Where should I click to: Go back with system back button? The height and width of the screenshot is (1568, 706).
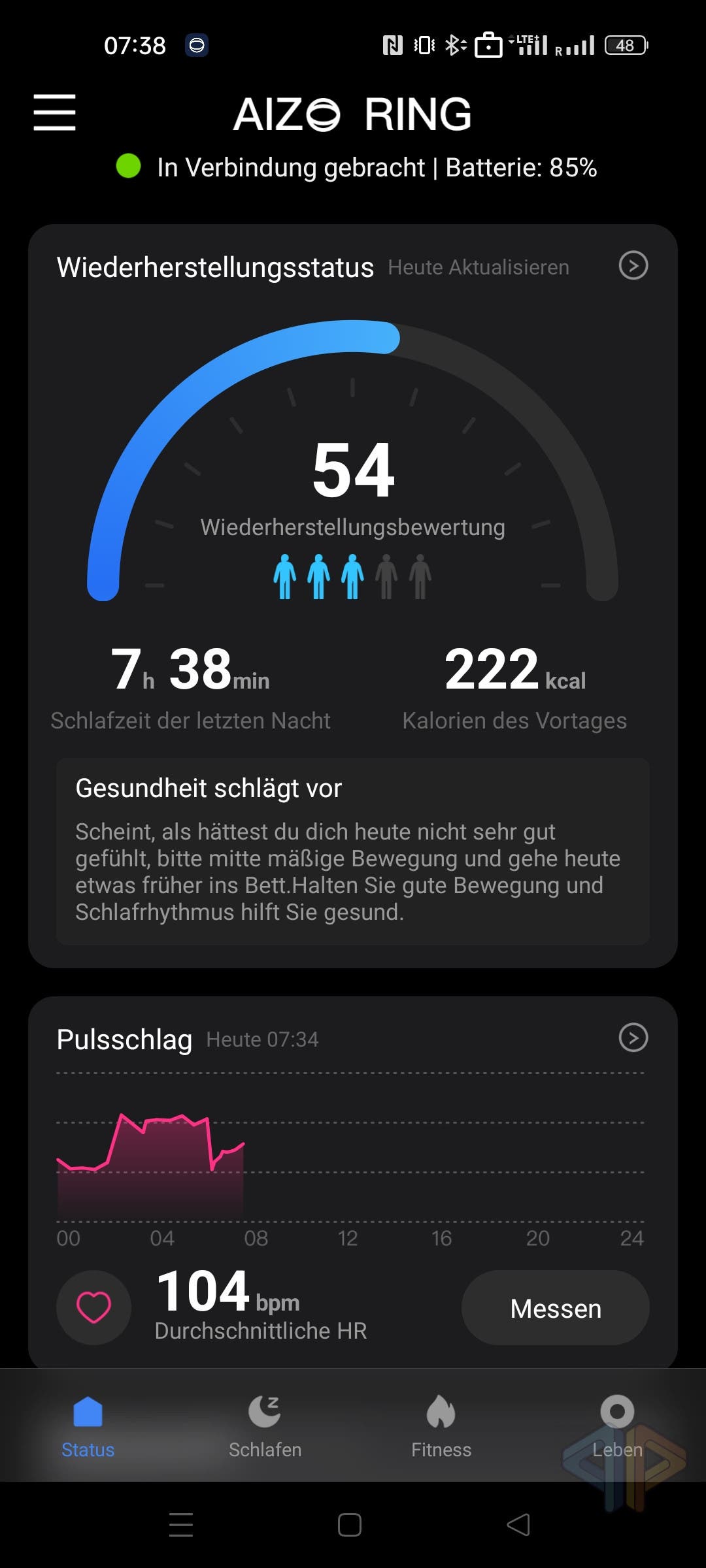pyautogui.click(x=518, y=1525)
